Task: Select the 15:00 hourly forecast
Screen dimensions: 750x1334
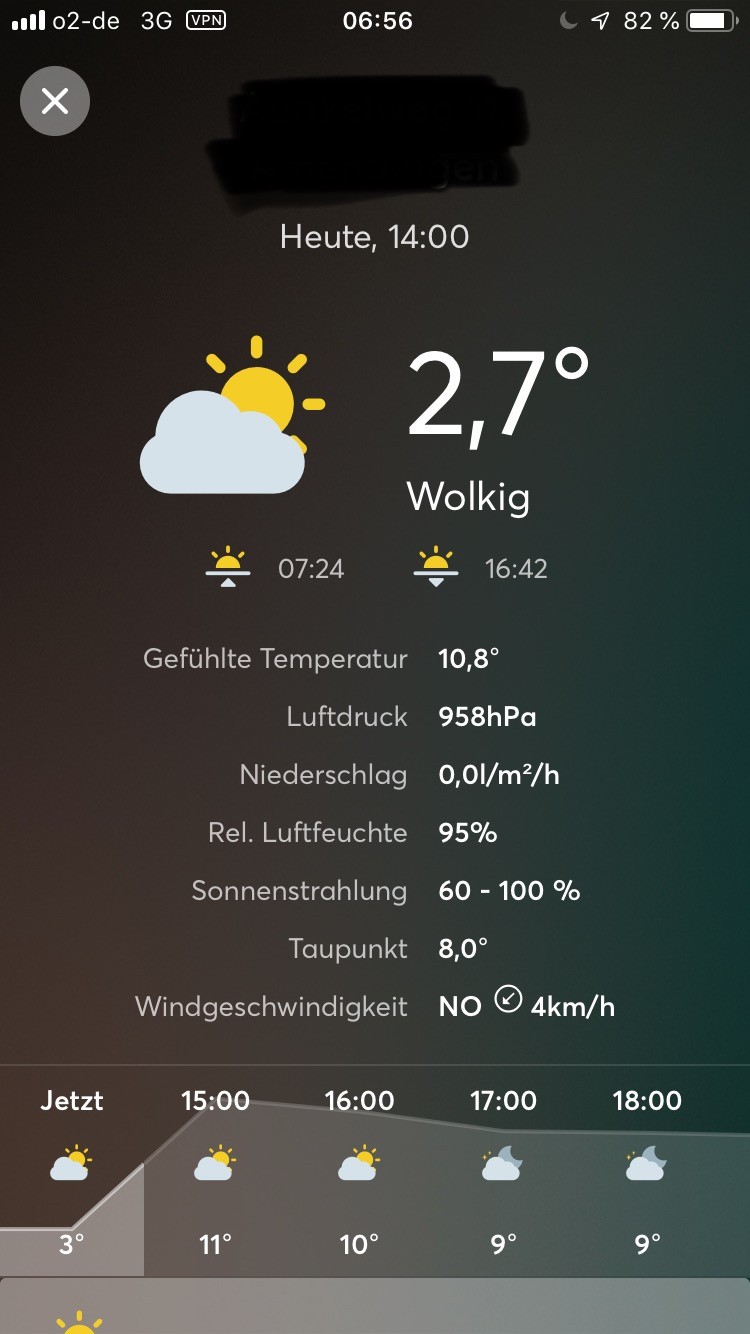Action: pyautogui.click(x=215, y=1170)
